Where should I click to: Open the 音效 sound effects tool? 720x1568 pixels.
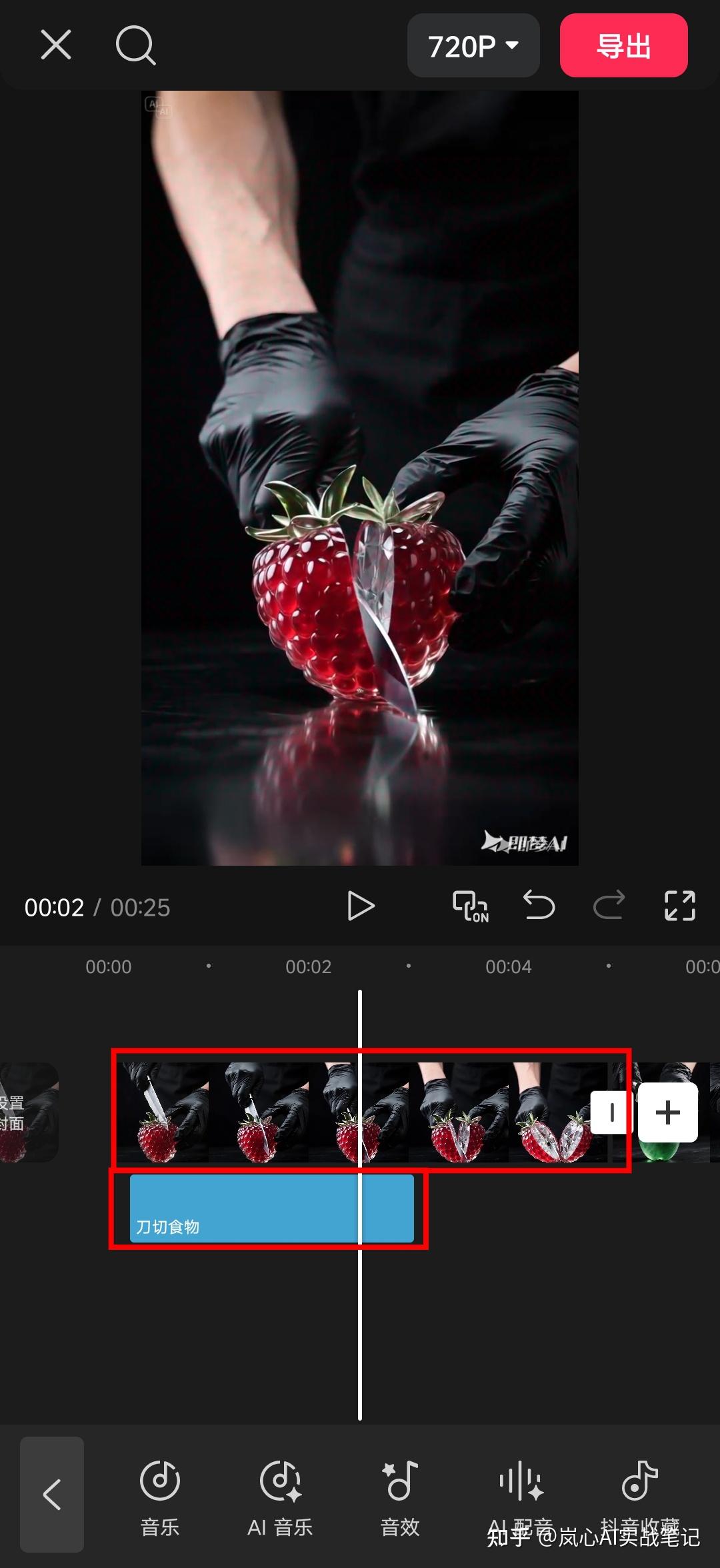[x=400, y=1494]
